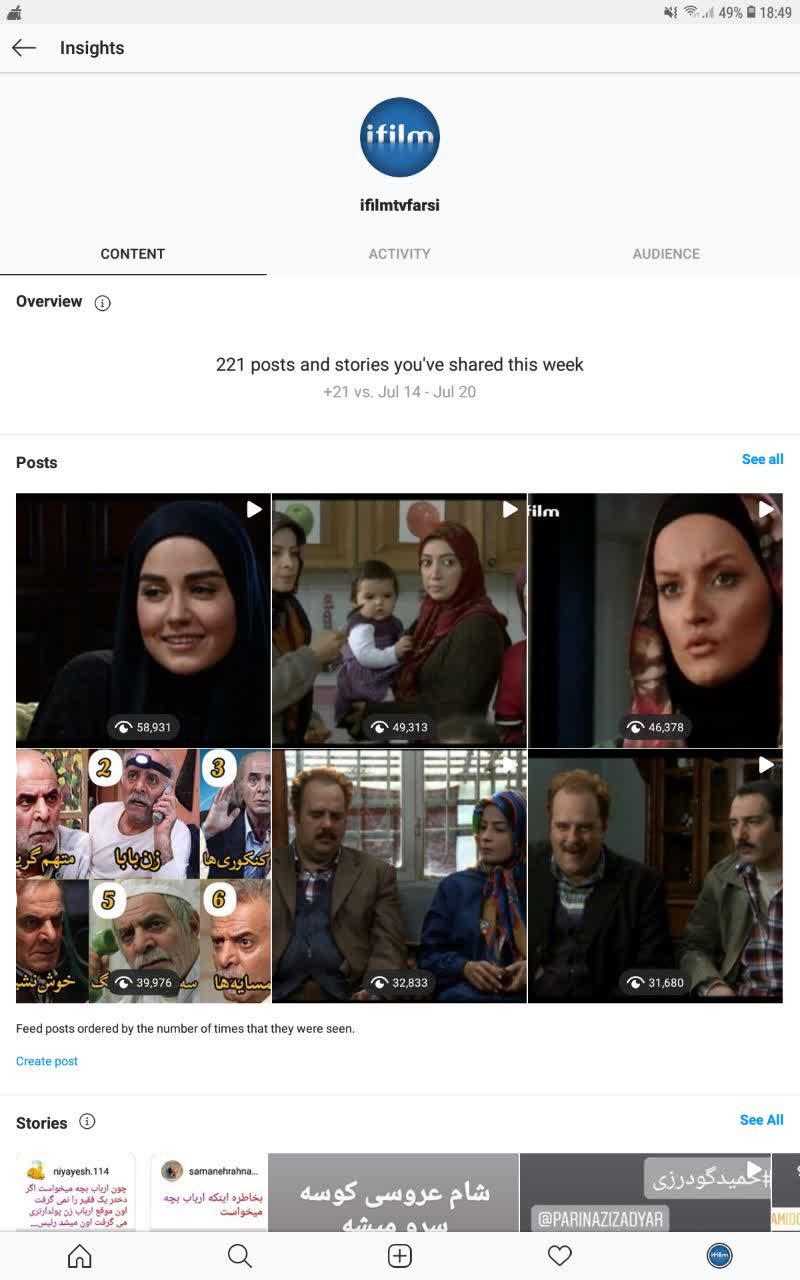Switch to the Audience tab
Screen dimensions: 800x1280
point(665,254)
